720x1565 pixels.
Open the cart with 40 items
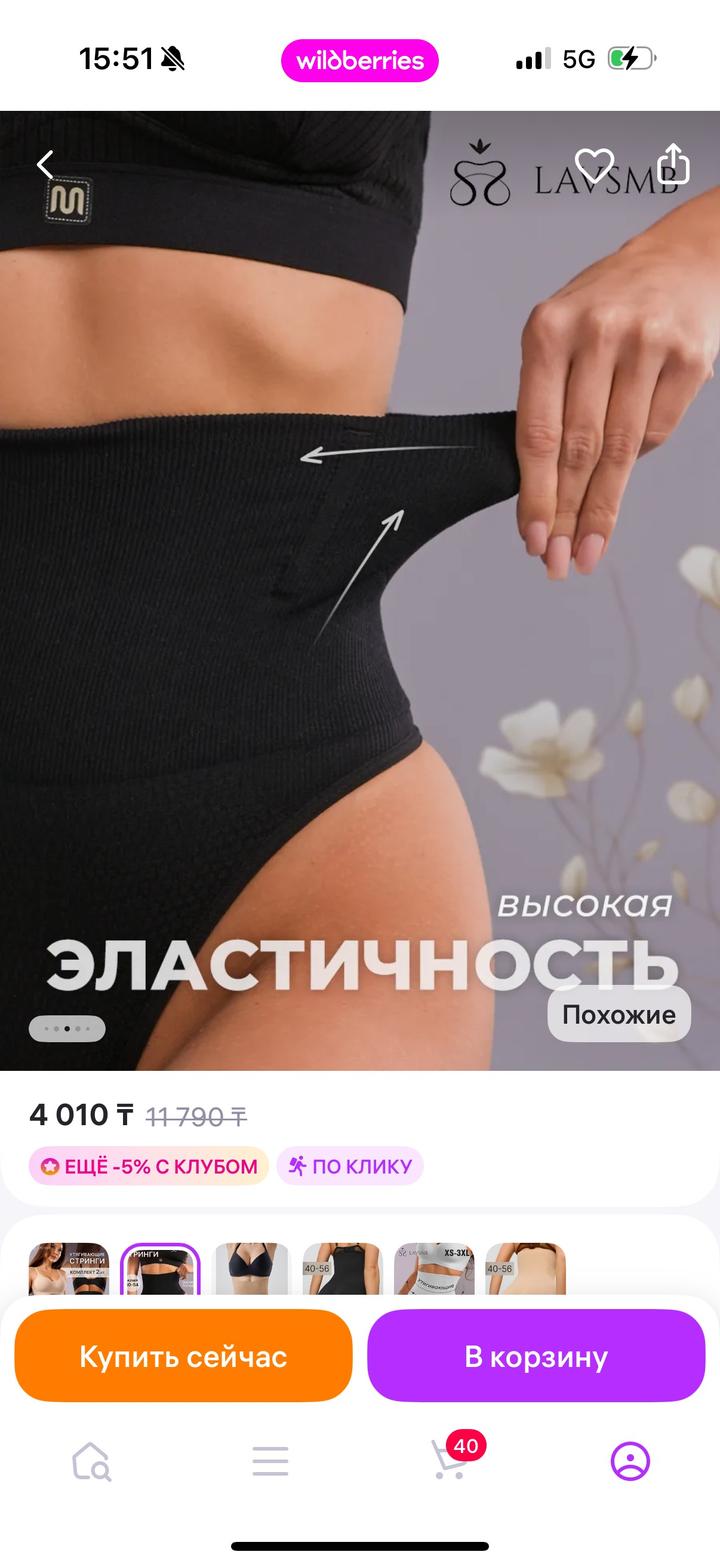pyautogui.click(x=450, y=1461)
